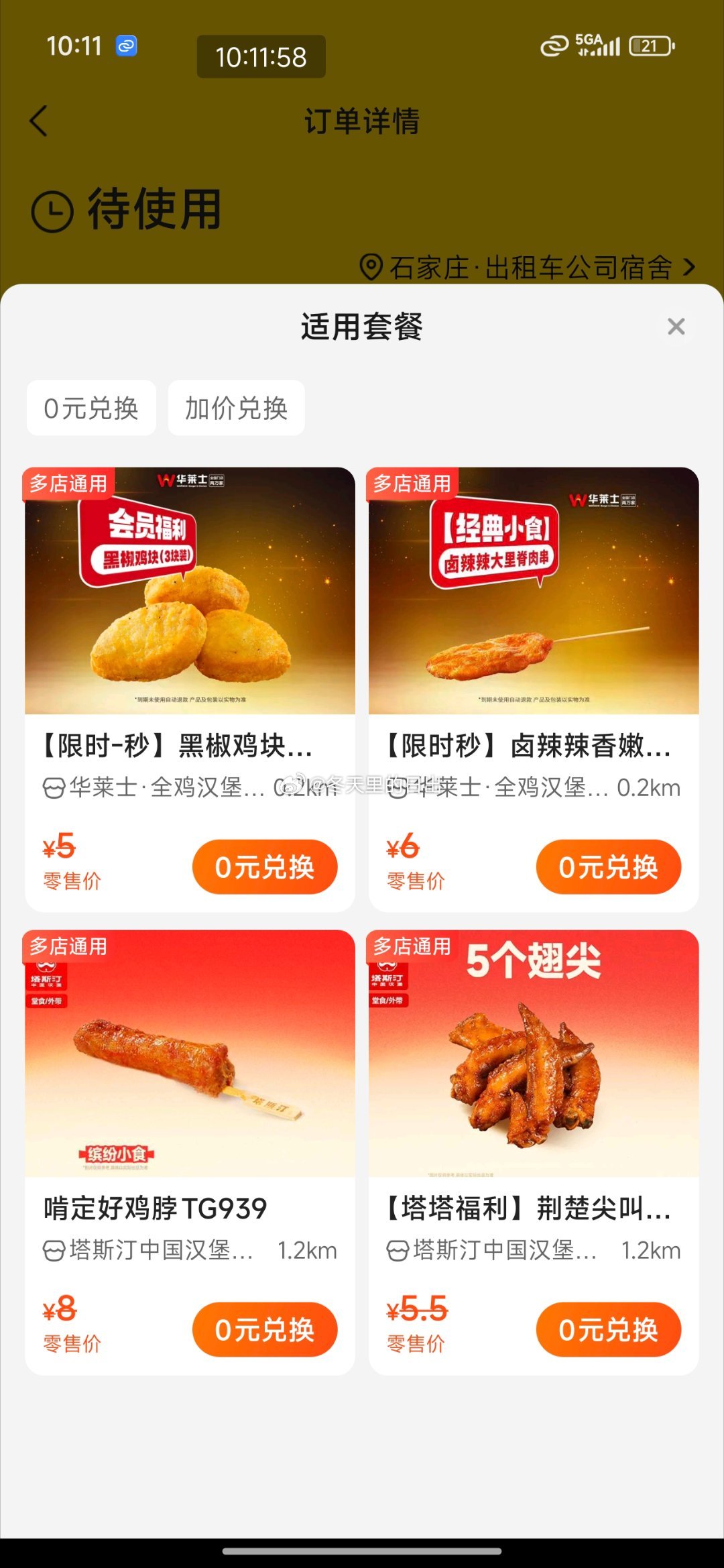Switch to the 加价兑换 filter
This screenshot has width=724, height=1568.
(236, 408)
